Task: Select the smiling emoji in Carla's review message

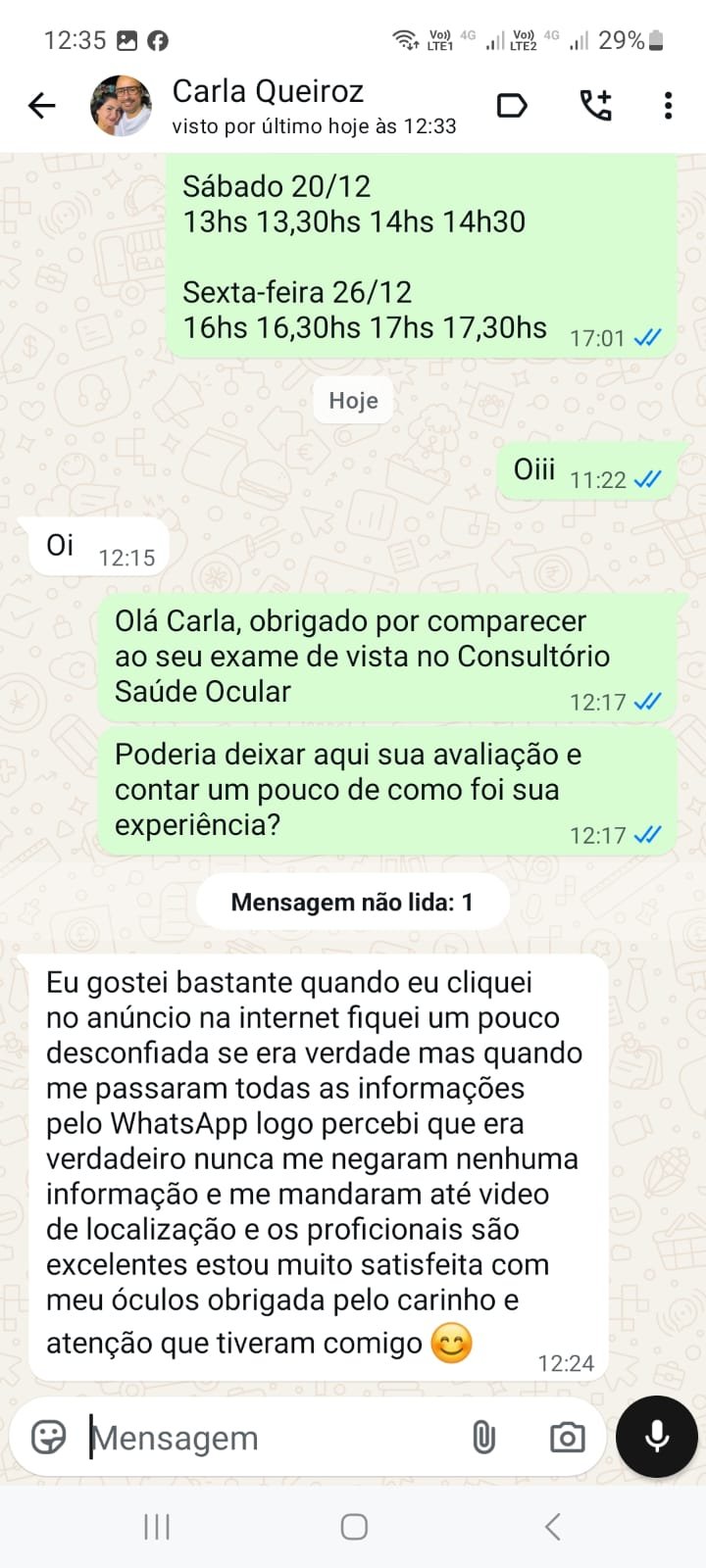Action: point(452,1341)
